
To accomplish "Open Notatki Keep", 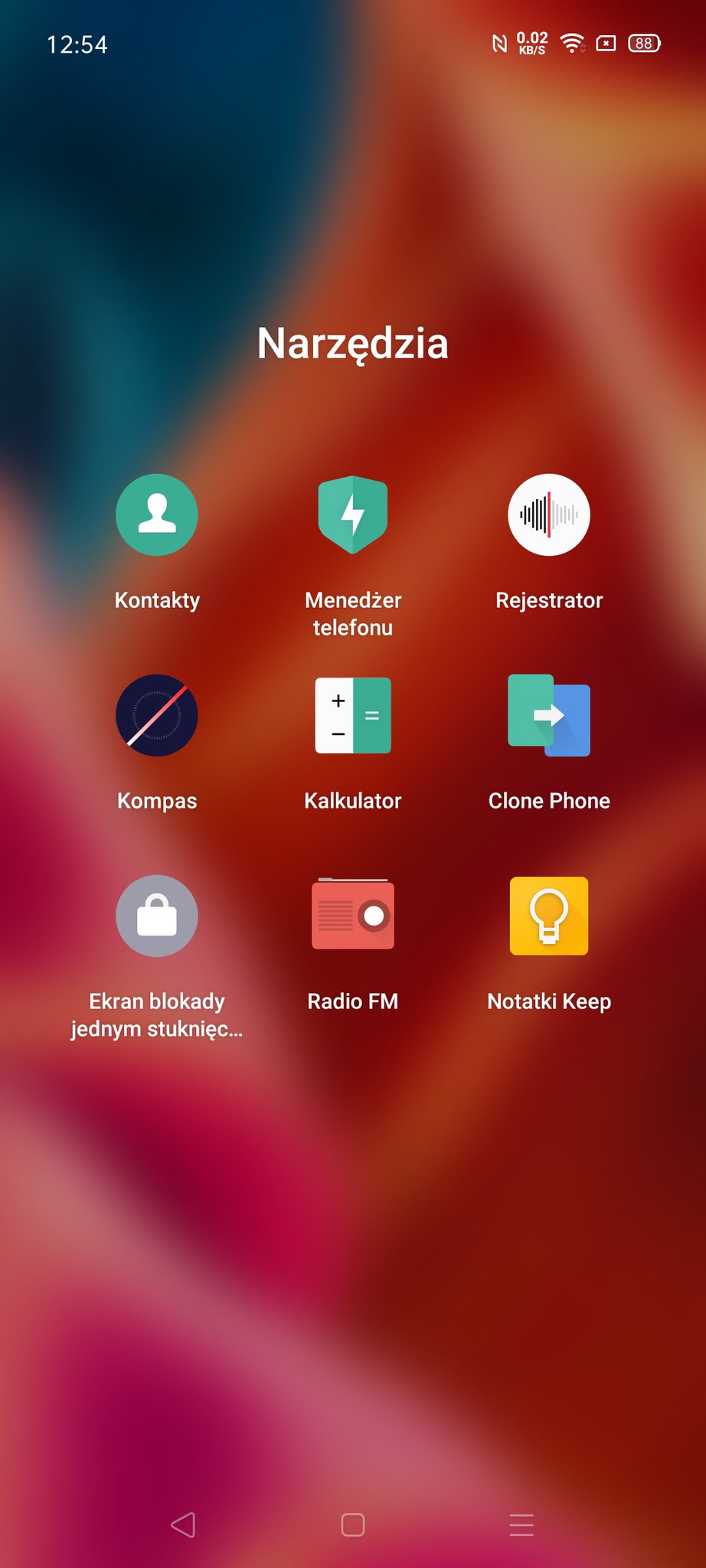I will coord(549,916).
